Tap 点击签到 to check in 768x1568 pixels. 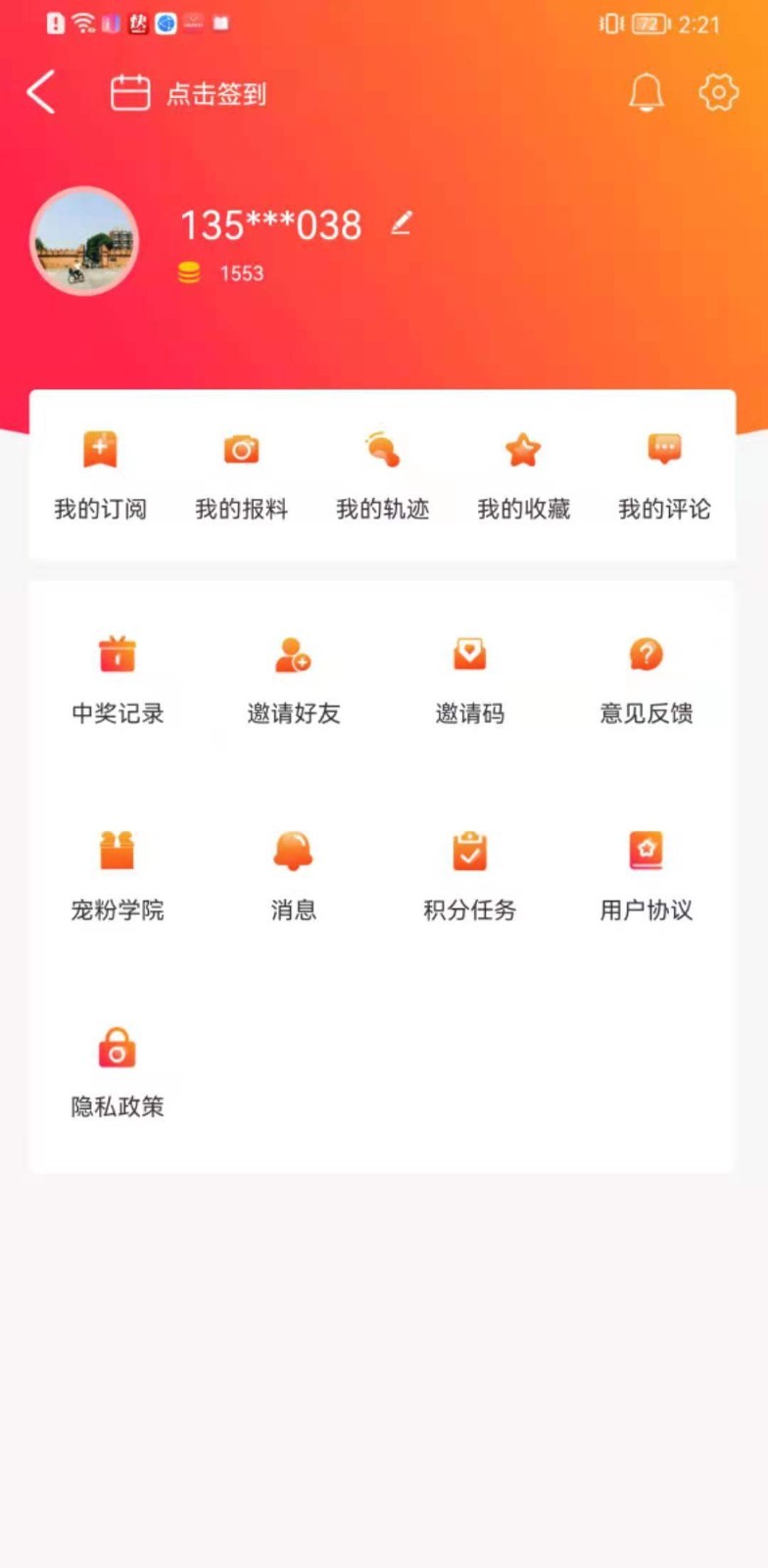coord(188,94)
